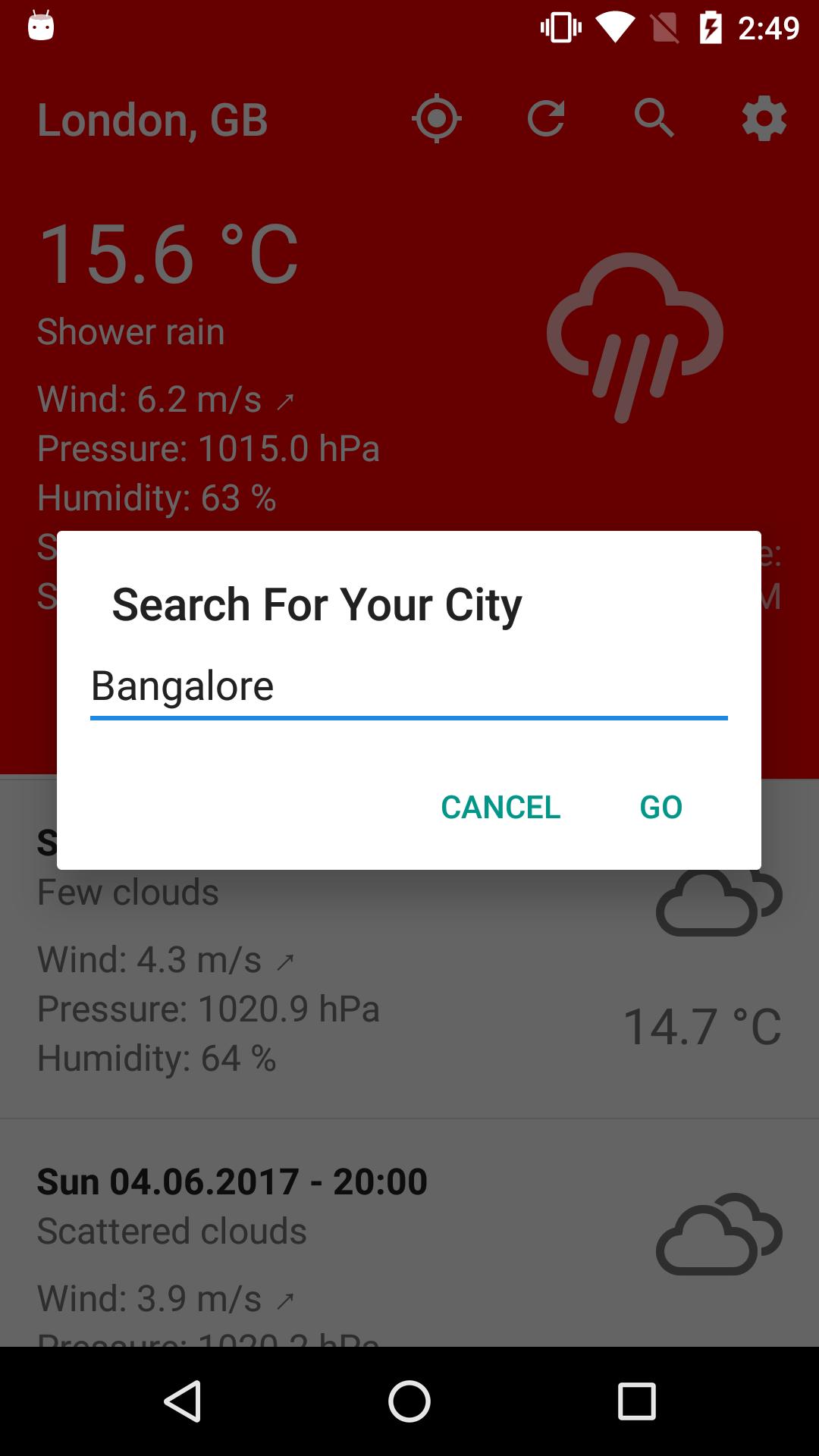Open the settings gear icon
This screenshot has width=819, height=1456.
[764, 118]
